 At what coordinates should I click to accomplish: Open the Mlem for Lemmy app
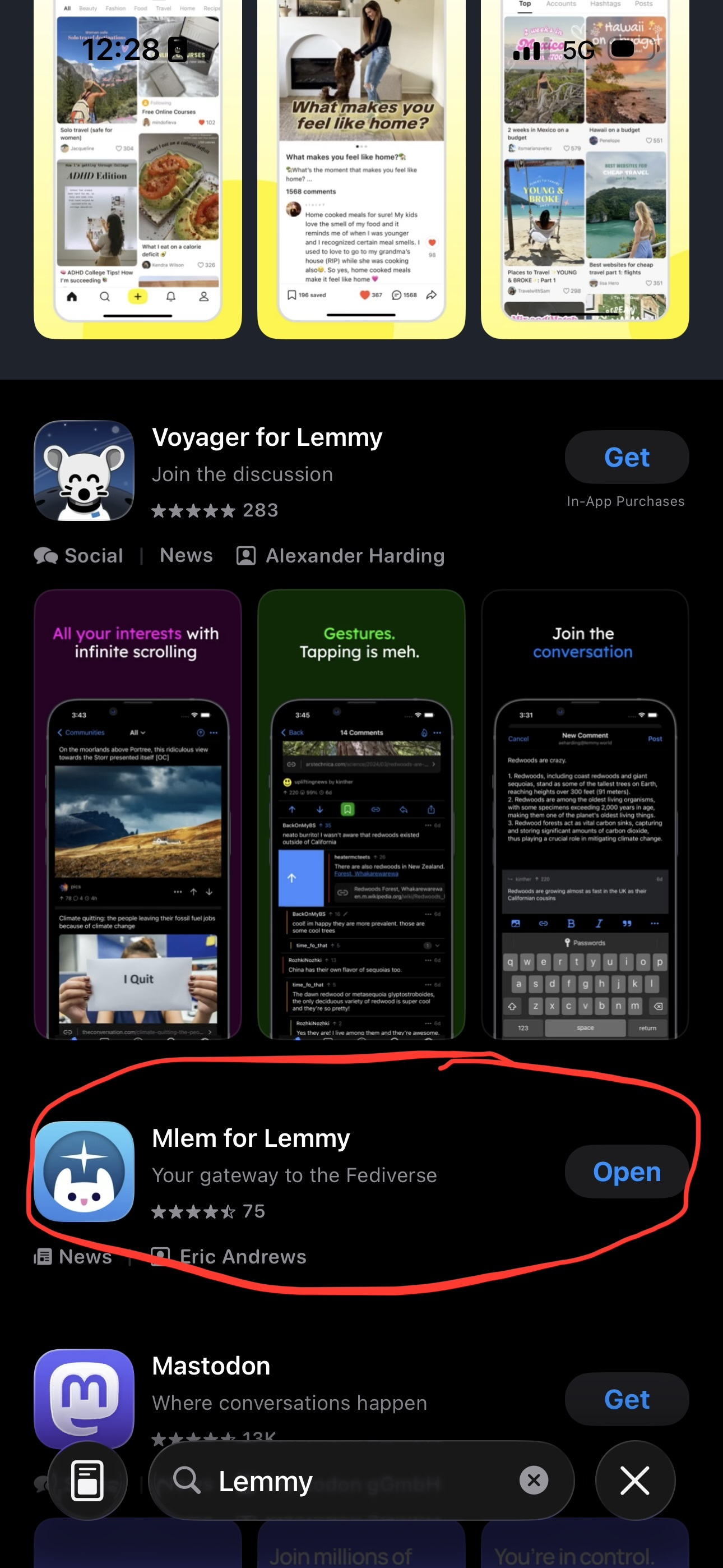point(626,1171)
